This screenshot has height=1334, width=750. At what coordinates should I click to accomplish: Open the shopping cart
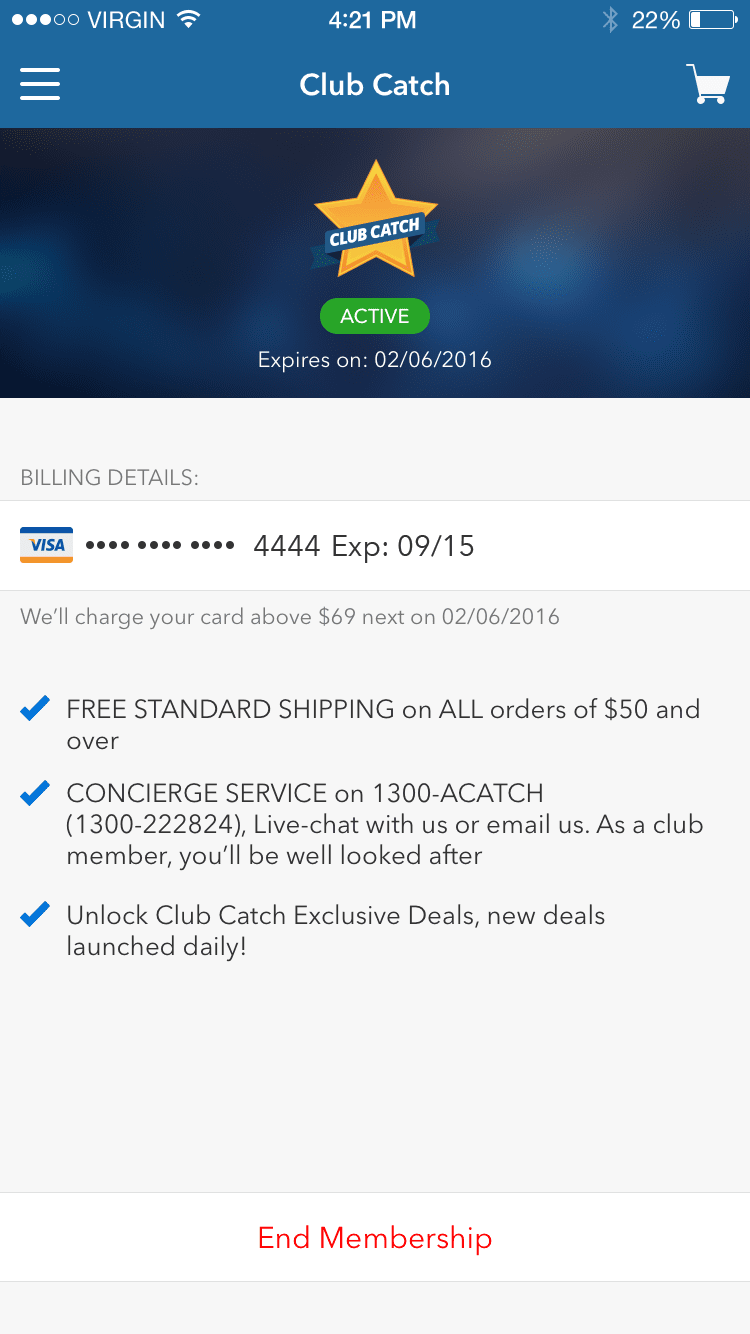(707, 84)
